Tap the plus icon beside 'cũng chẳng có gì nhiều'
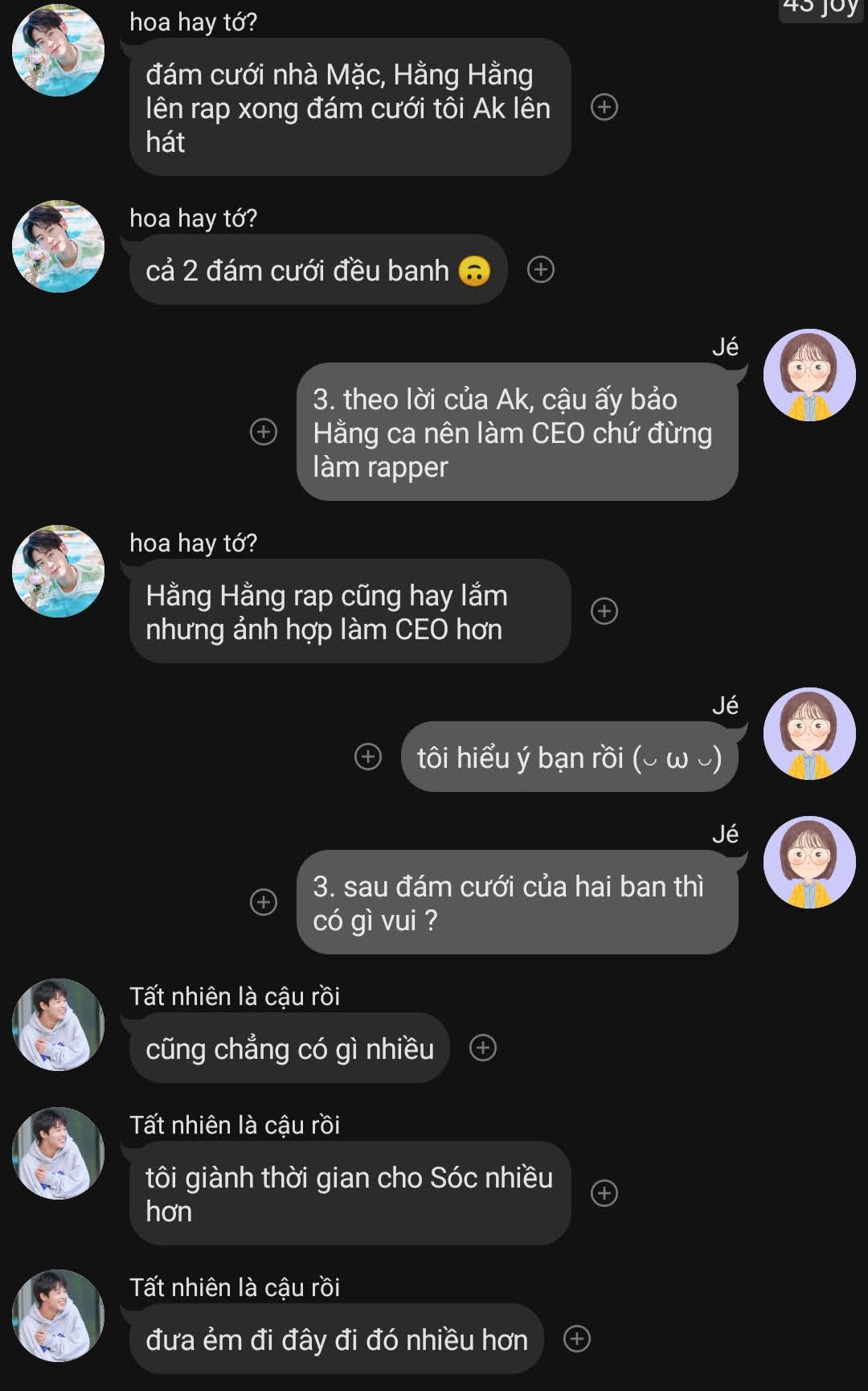The height and width of the screenshot is (1391, 868). pyautogui.click(x=483, y=1048)
